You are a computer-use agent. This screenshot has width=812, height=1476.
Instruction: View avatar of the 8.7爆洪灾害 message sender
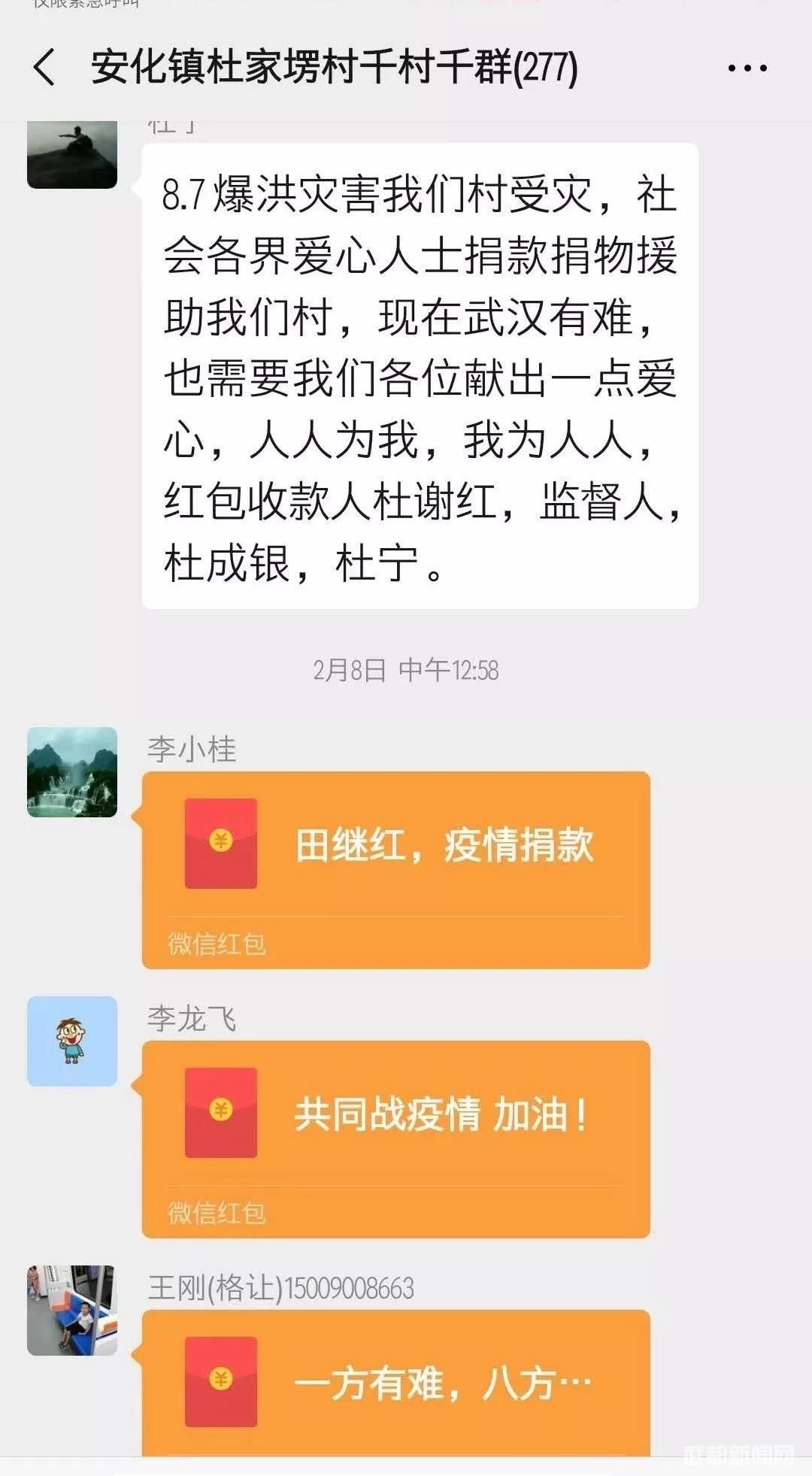[x=72, y=153]
